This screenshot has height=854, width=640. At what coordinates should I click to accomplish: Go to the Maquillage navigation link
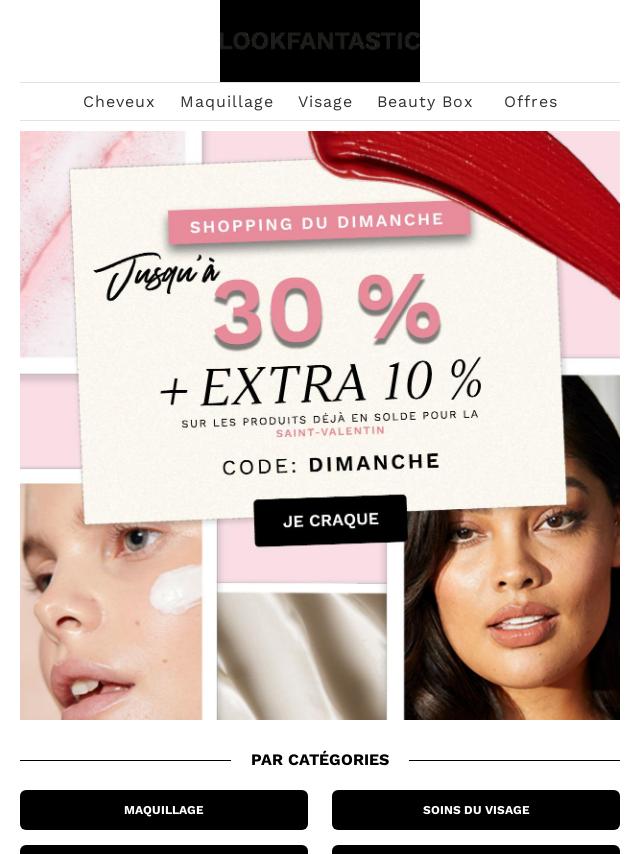click(x=227, y=102)
